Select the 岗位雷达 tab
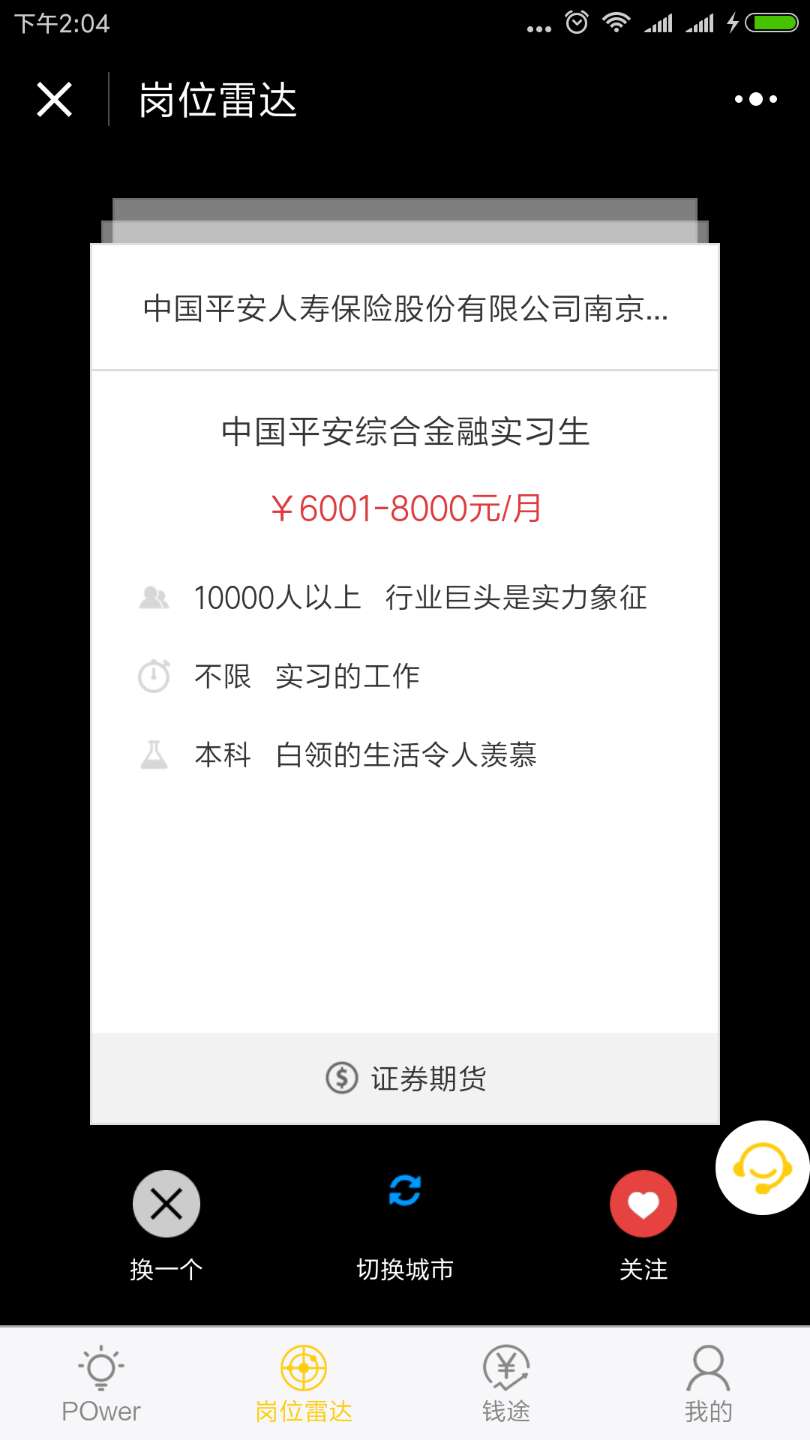 click(x=304, y=1385)
